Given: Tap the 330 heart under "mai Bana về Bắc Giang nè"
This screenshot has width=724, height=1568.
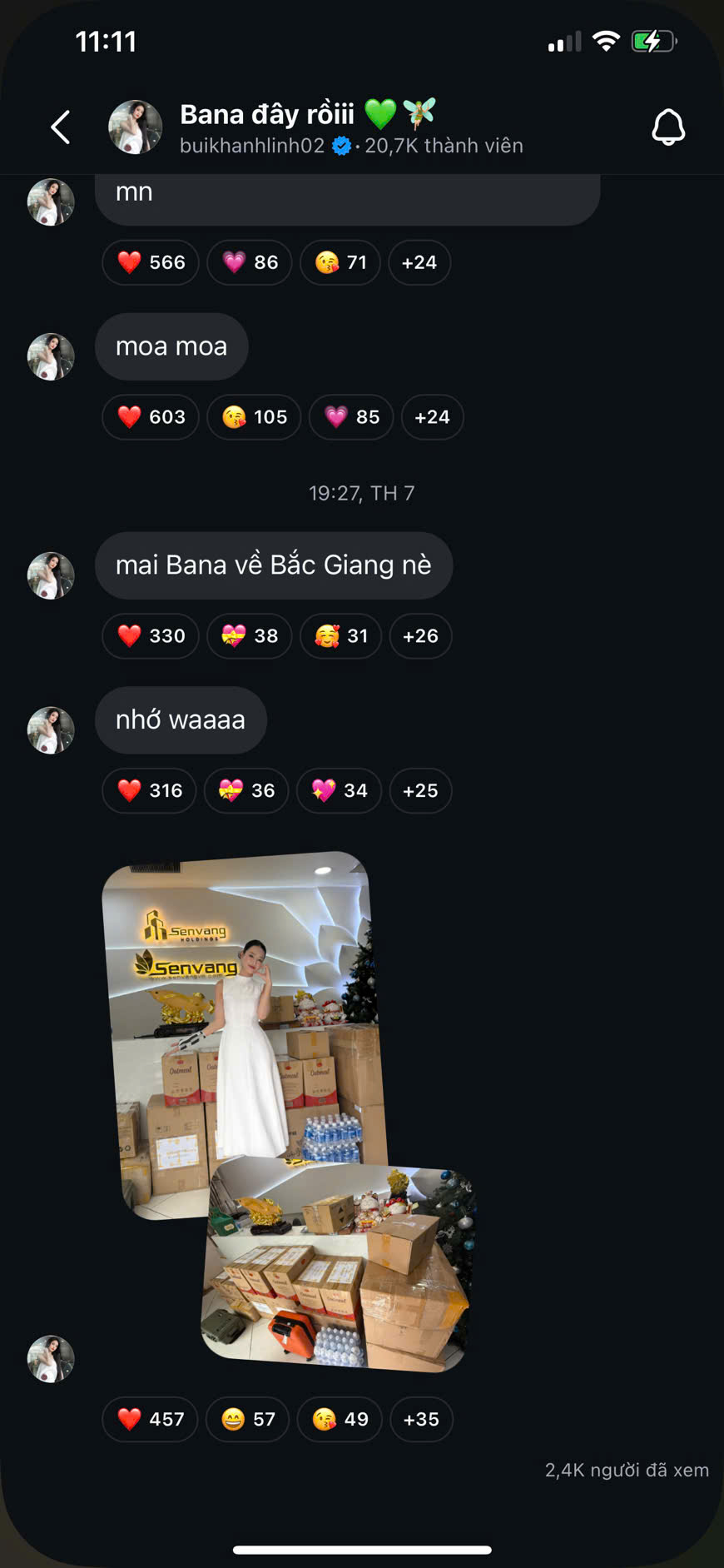Looking at the screenshot, I should pyautogui.click(x=151, y=636).
